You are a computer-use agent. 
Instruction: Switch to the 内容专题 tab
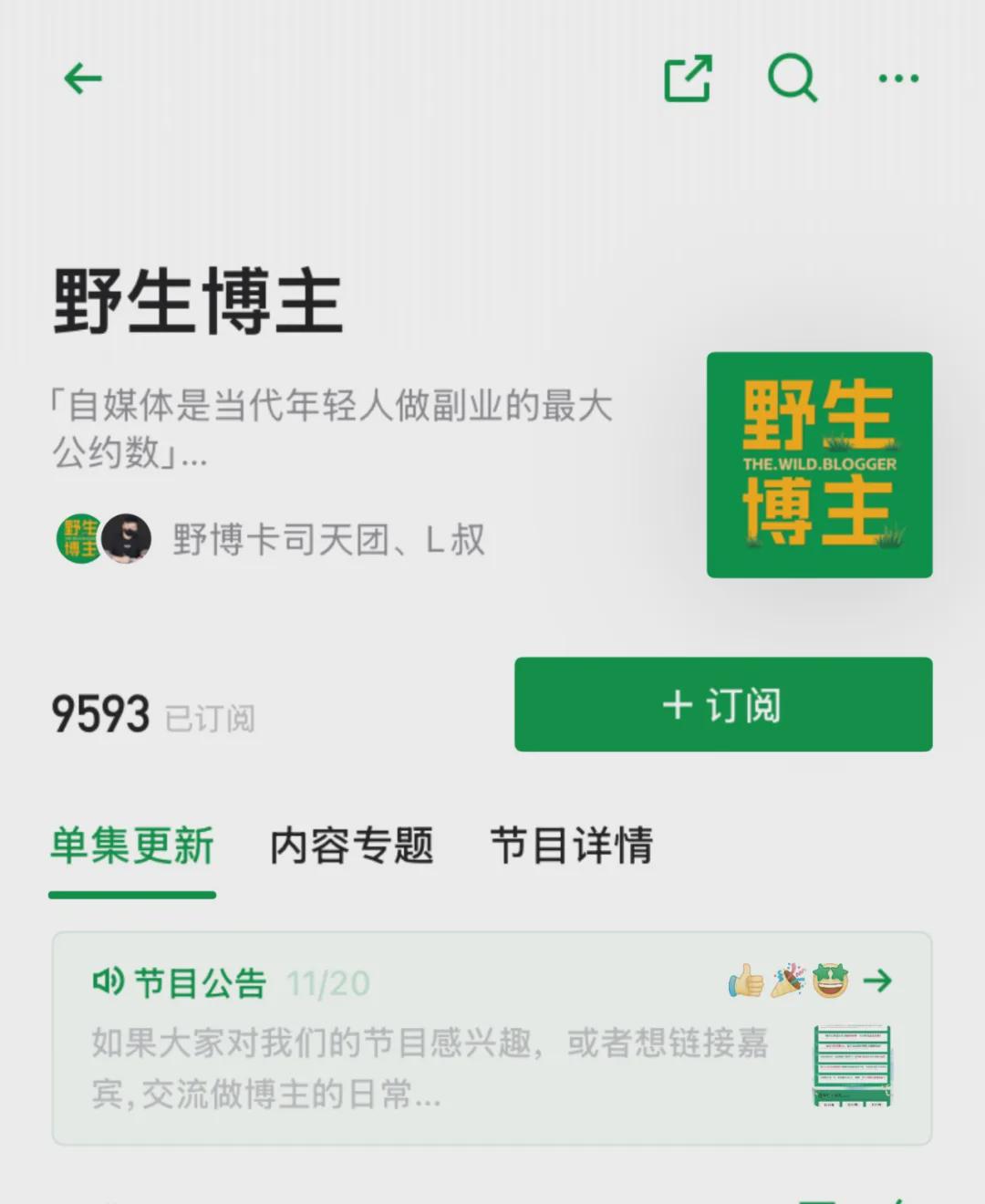coord(351,846)
